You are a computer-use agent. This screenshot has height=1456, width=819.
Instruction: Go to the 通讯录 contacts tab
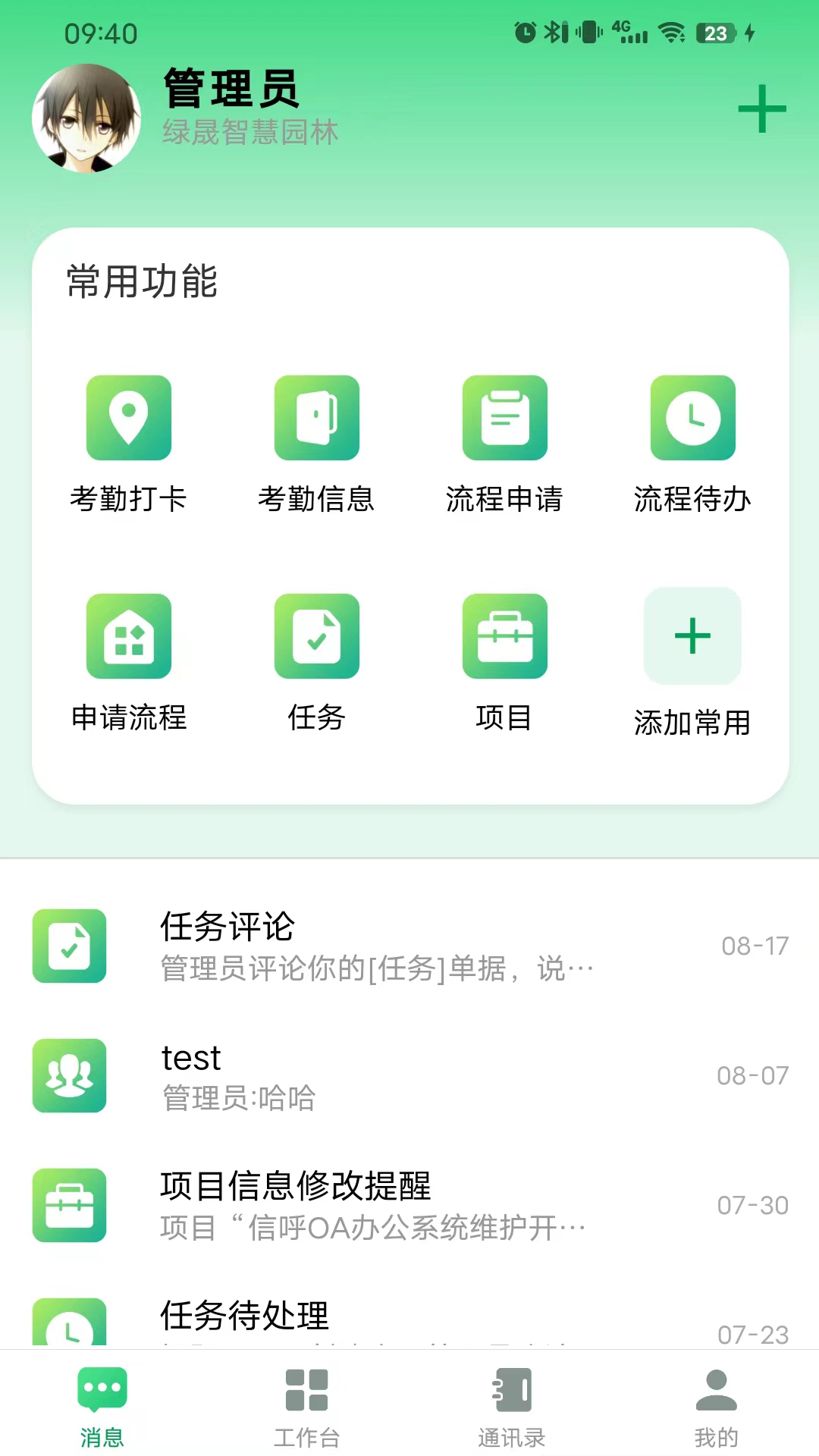[x=512, y=1405]
